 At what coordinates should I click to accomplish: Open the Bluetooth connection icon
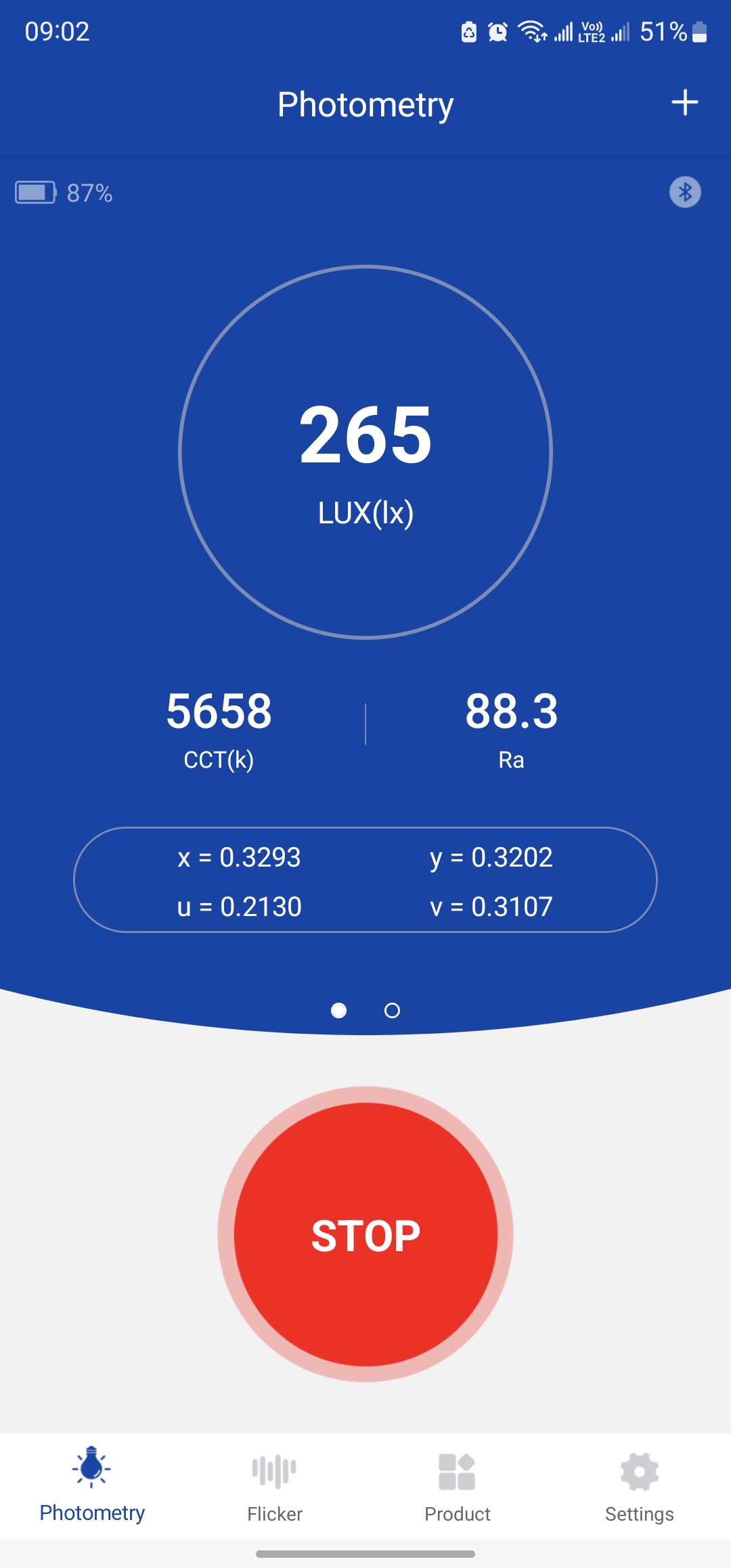pyautogui.click(x=685, y=192)
